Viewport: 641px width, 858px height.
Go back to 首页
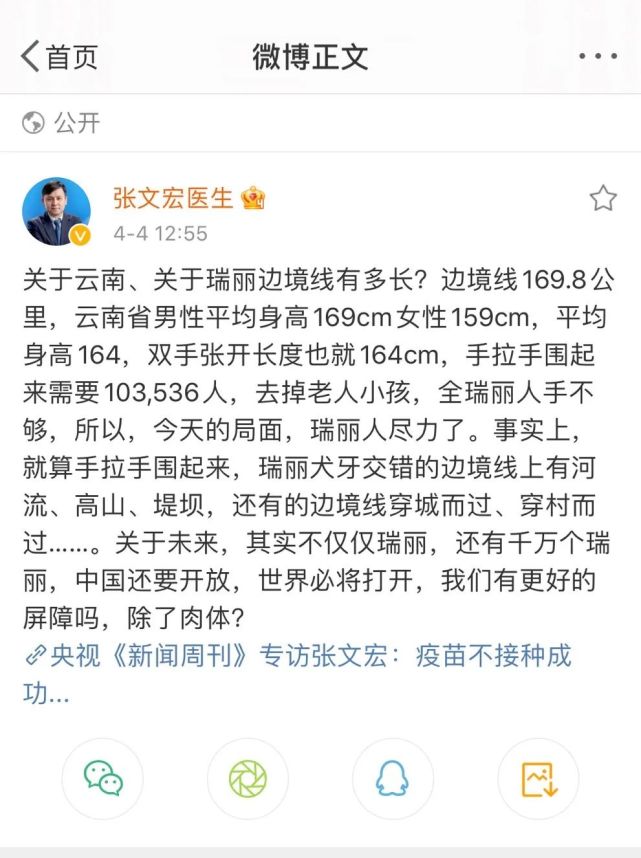[59, 56]
